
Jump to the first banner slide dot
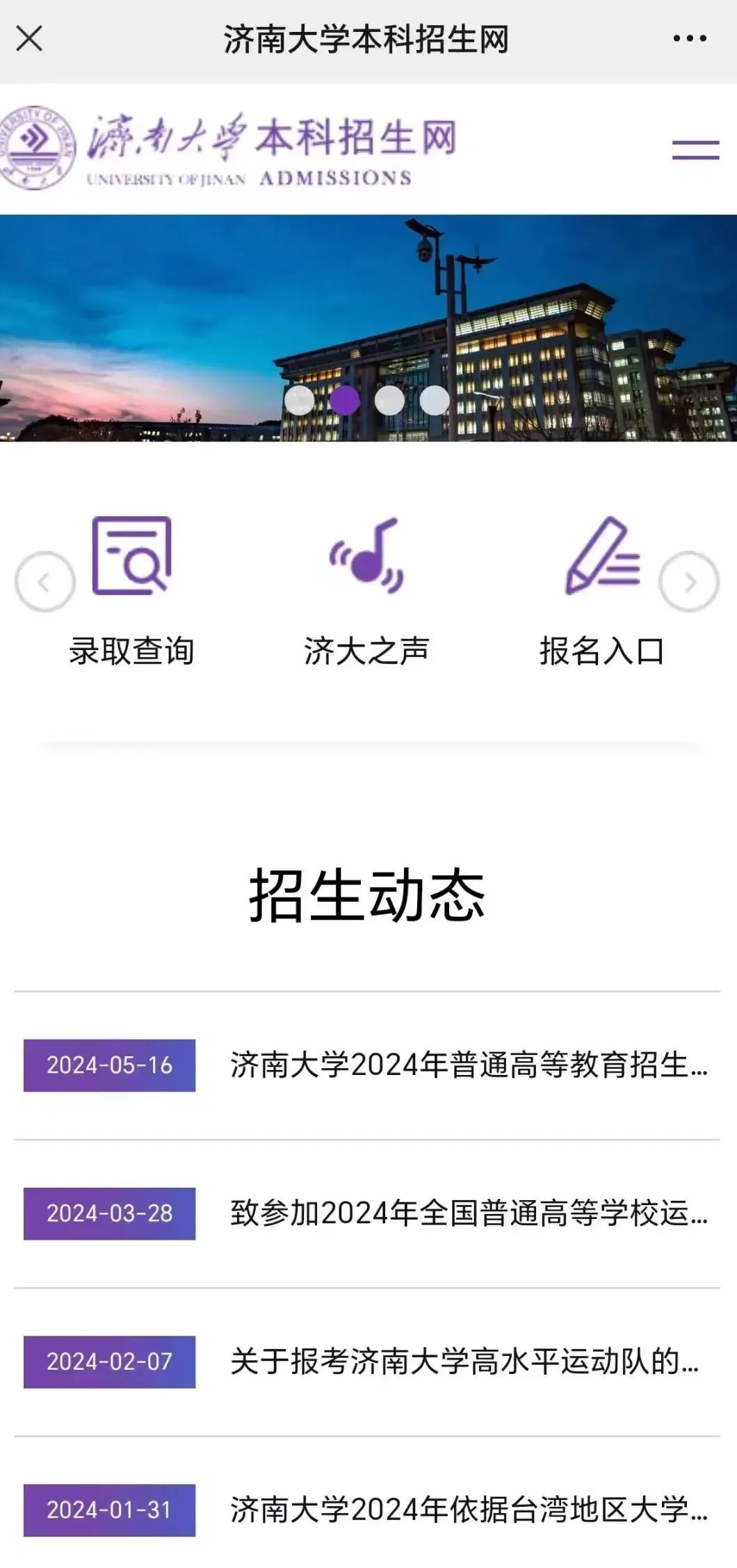pos(300,400)
